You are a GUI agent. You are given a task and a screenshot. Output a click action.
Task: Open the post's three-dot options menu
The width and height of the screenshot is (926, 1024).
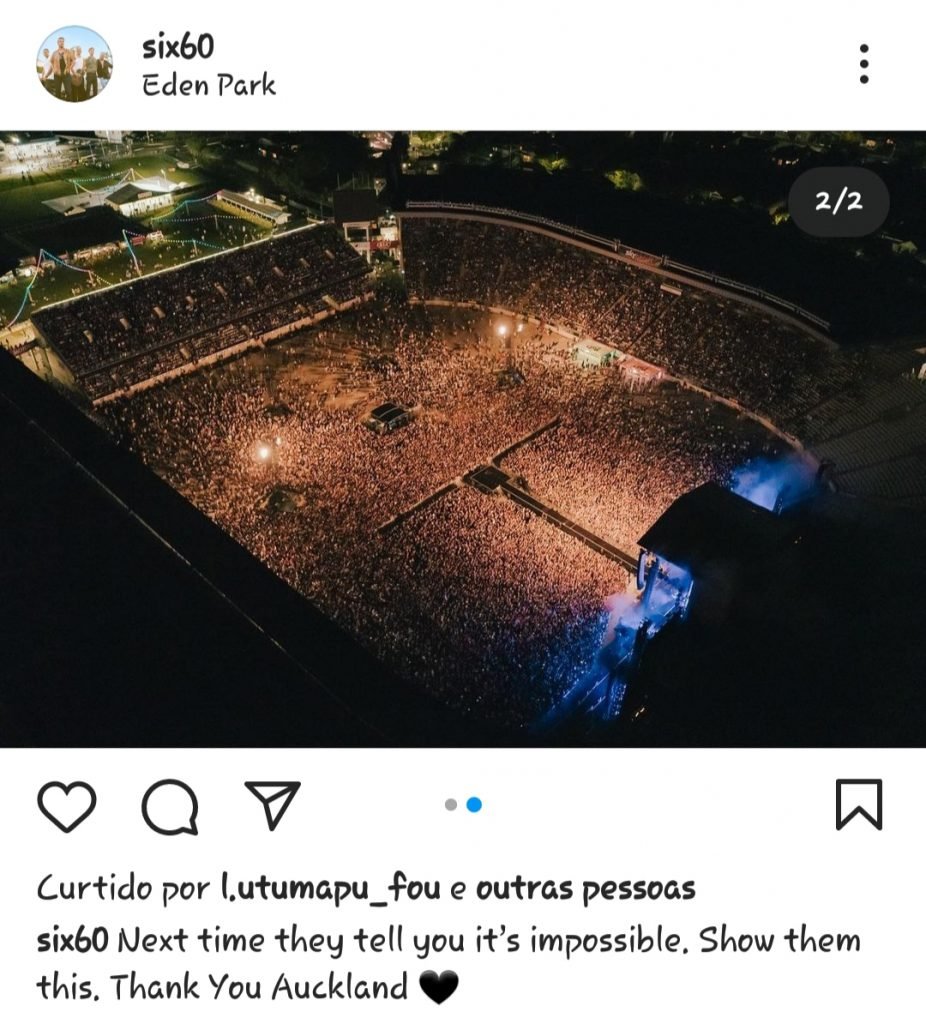coord(863,64)
